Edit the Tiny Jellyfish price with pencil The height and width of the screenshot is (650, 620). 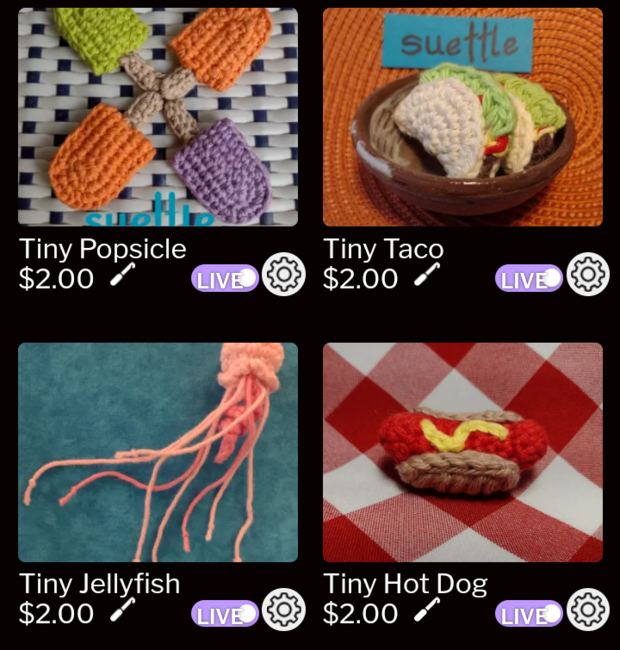pyautogui.click(x=124, y=610)
